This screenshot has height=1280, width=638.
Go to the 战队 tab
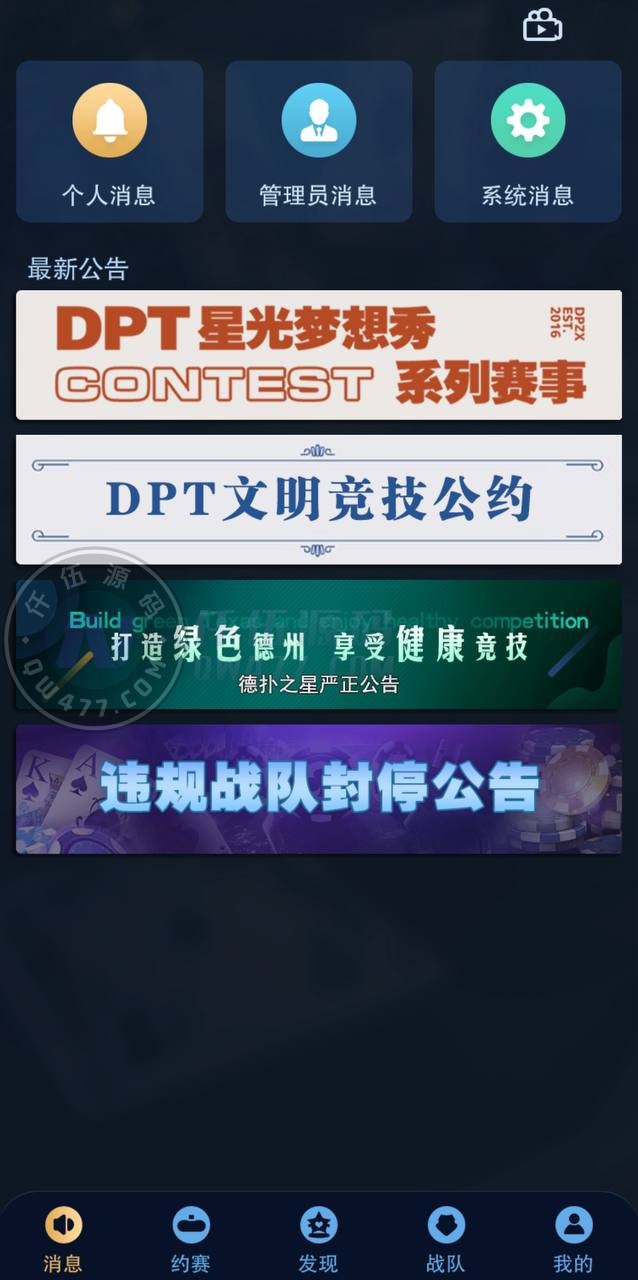[x=446, y=1238]
